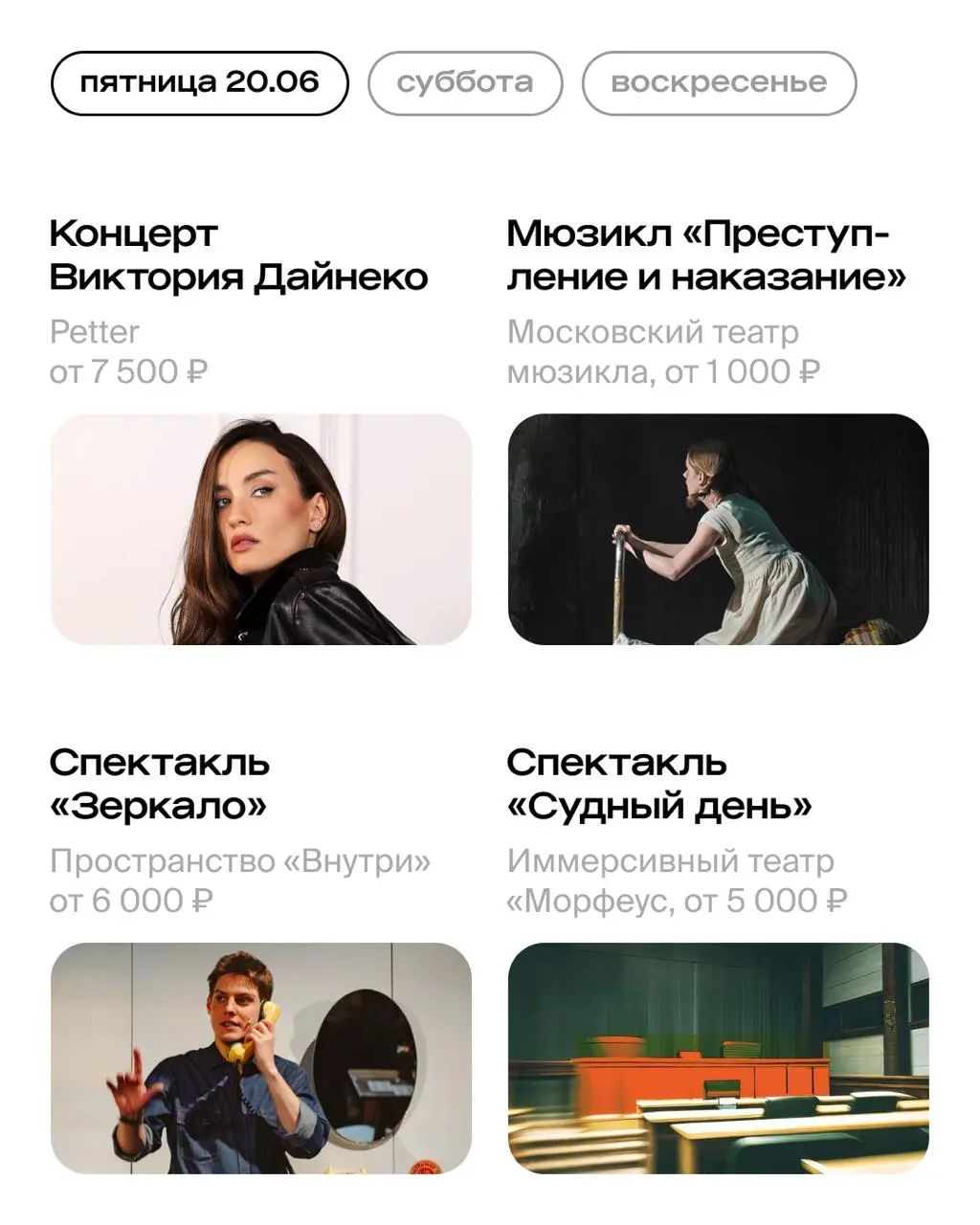Viewport: 980px width, 1225px height.
Task: Click the Пространство «Внутри» venue link
Action: point(240,860)
